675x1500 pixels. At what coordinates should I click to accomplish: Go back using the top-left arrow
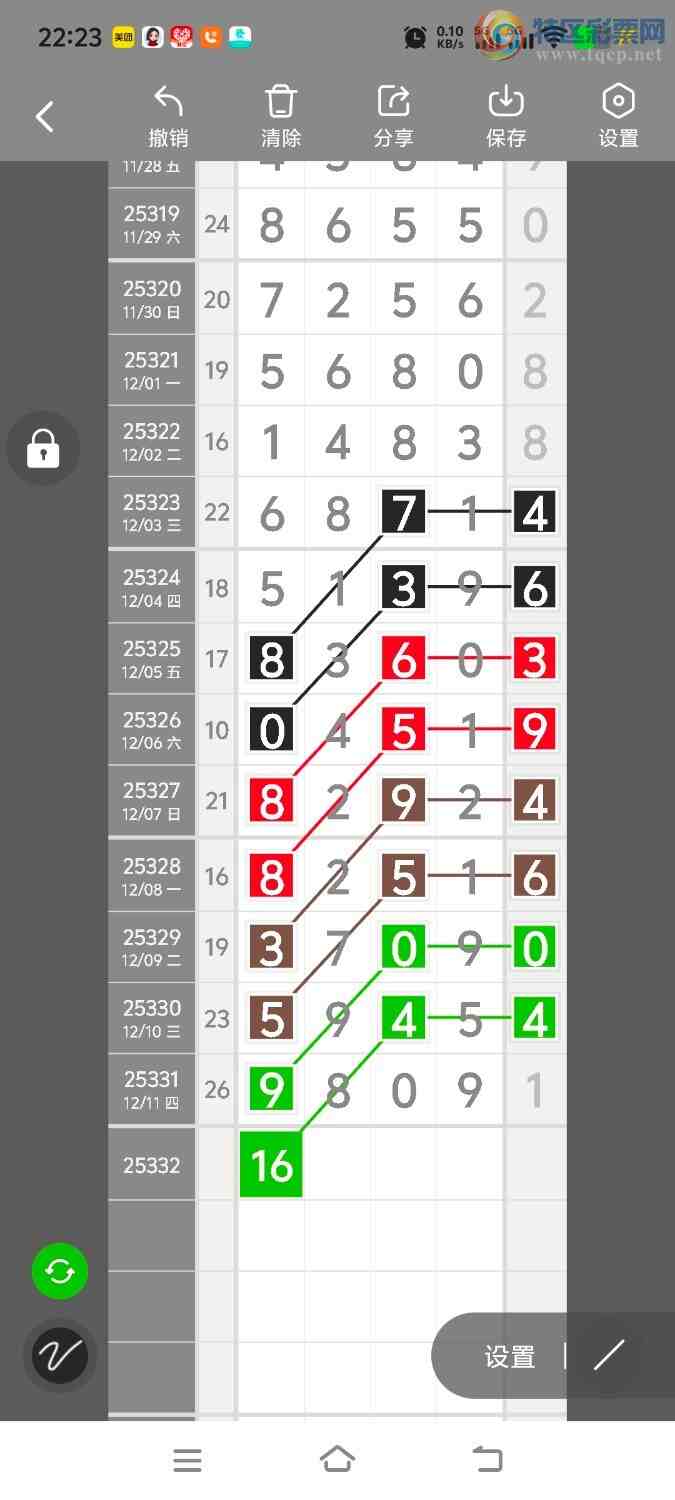[45, 117]
